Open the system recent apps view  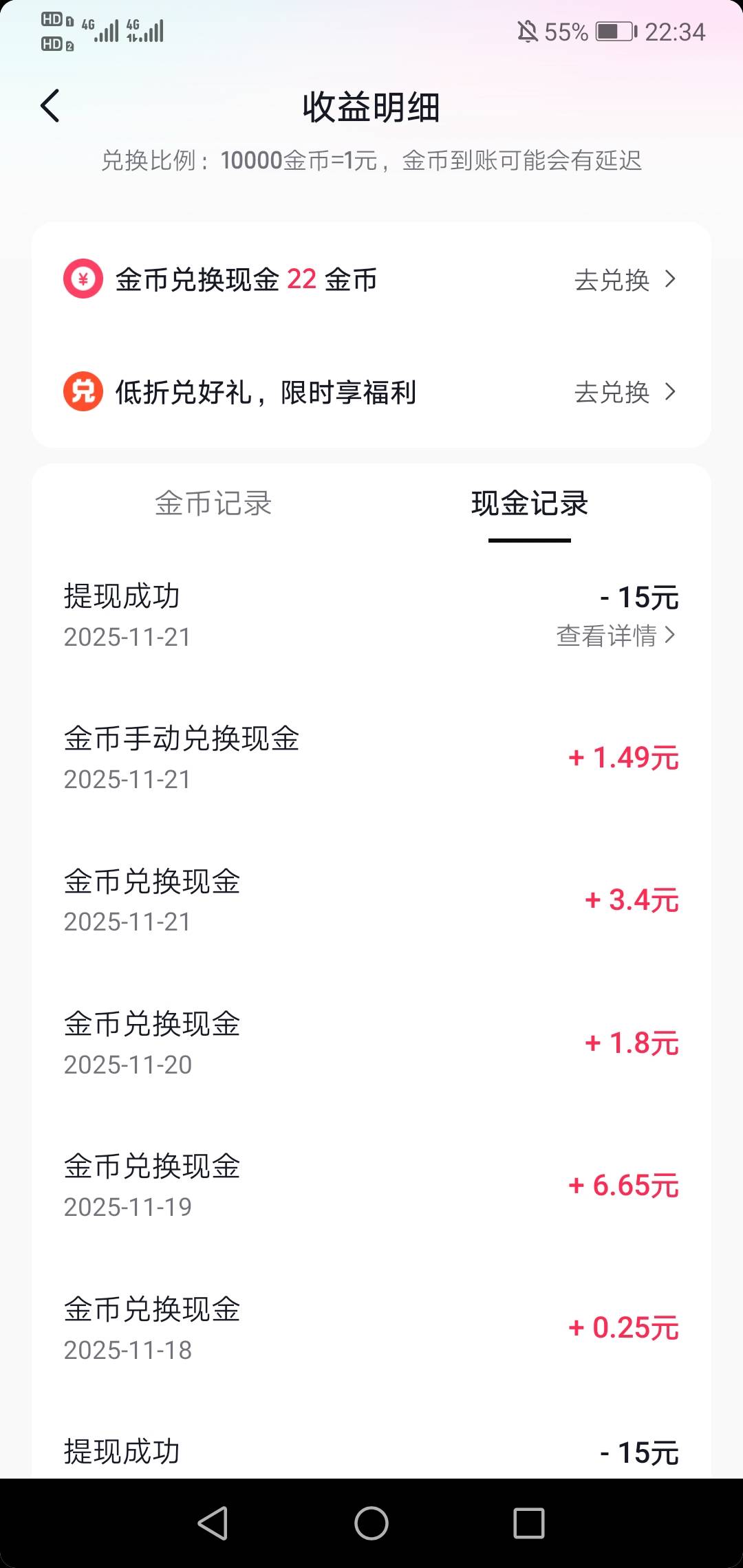(x=529, y=1523)
